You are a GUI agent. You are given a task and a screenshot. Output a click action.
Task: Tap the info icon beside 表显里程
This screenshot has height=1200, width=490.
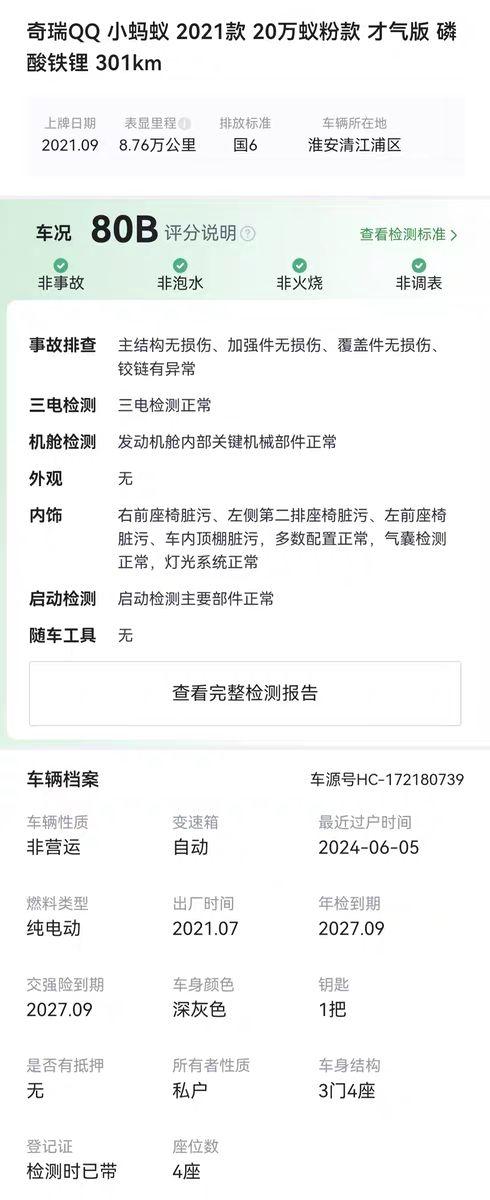[185, 124]
